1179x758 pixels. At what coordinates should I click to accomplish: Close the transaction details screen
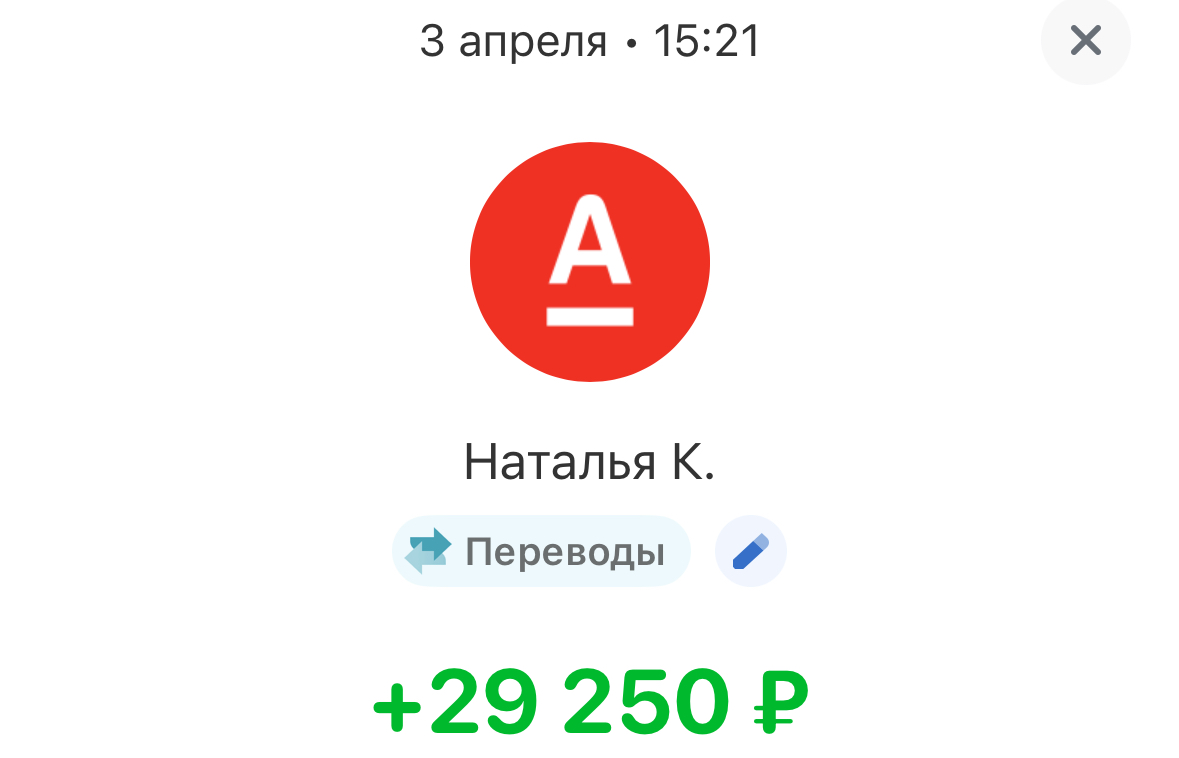[x=1085, y=40]
